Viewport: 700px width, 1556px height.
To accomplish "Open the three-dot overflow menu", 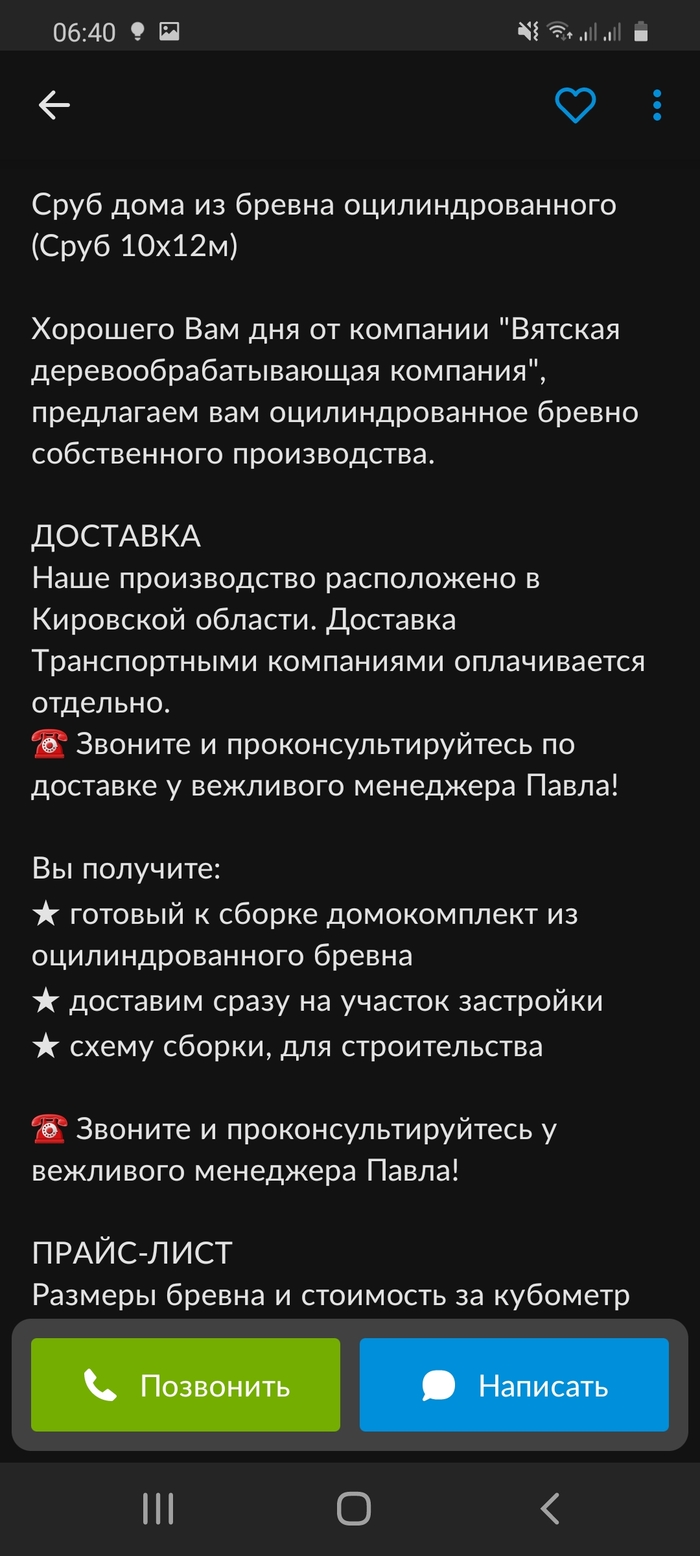I will (x=657, y=105).
